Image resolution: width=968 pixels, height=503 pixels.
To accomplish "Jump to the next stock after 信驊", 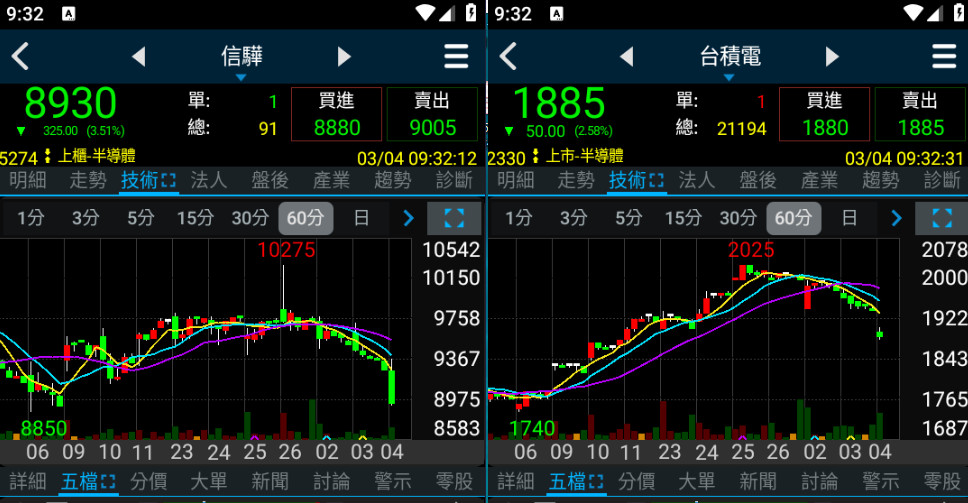I will coord(344,56).
